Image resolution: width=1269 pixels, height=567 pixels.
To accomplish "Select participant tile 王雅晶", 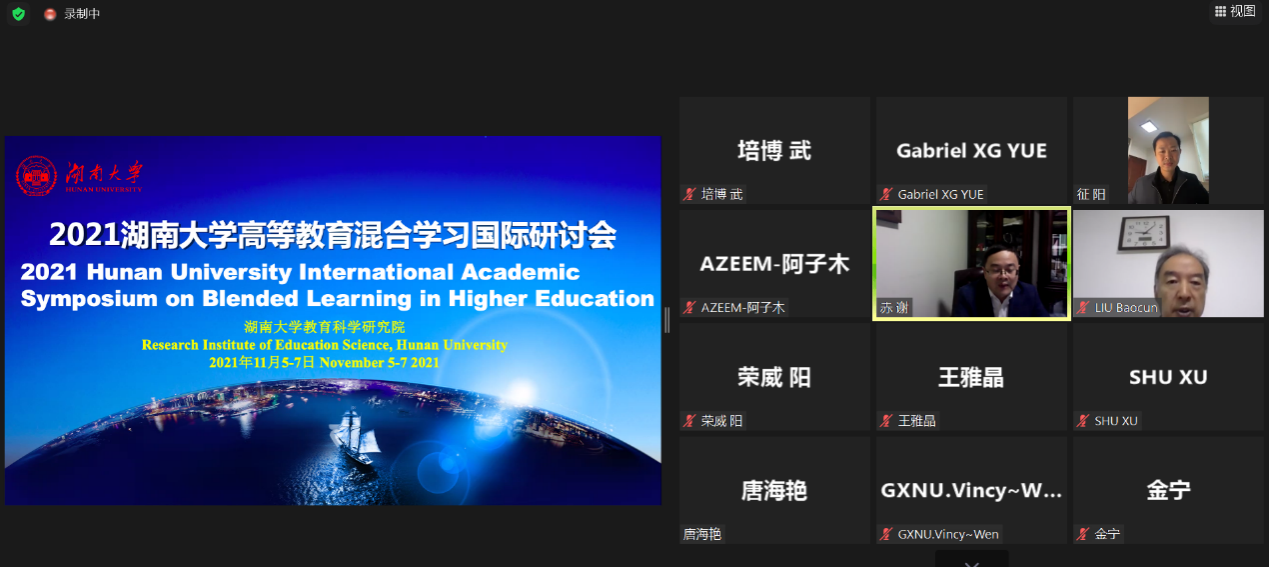I will [x=971, y=376].
